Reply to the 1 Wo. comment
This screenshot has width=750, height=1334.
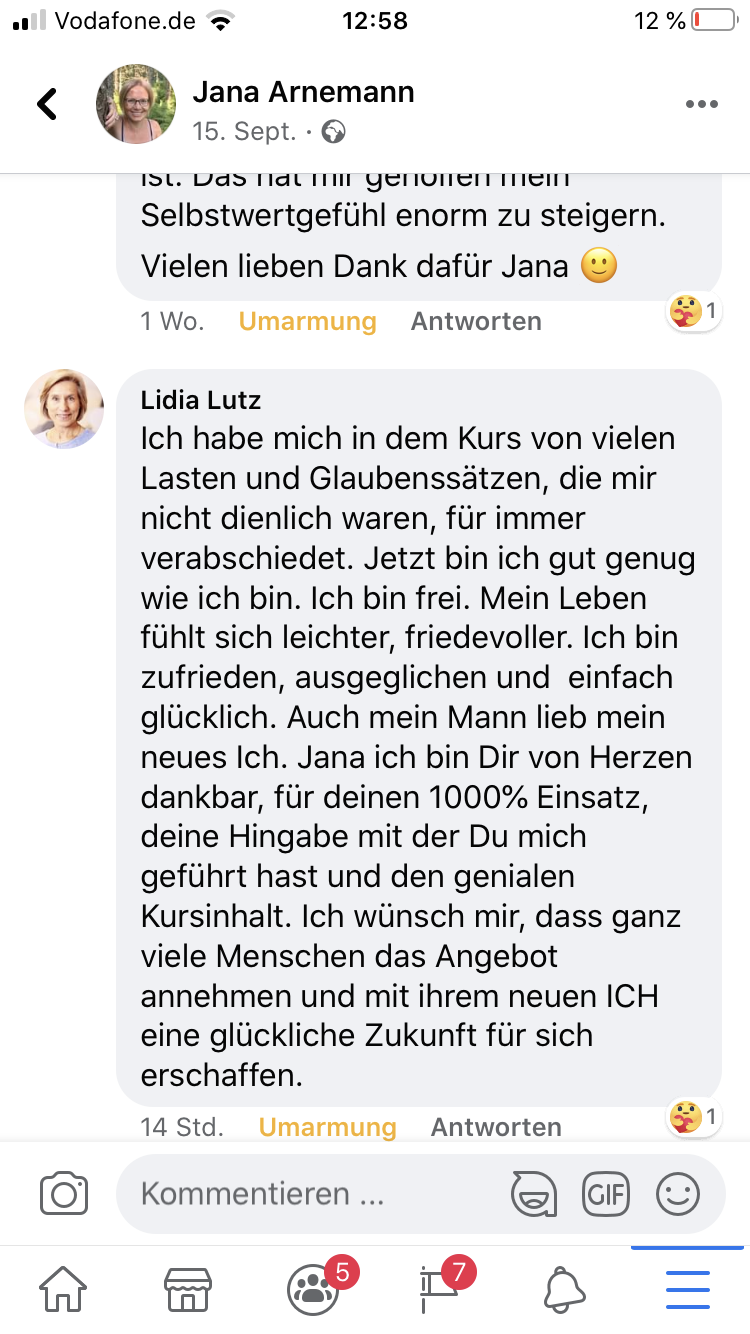[476, 321]
